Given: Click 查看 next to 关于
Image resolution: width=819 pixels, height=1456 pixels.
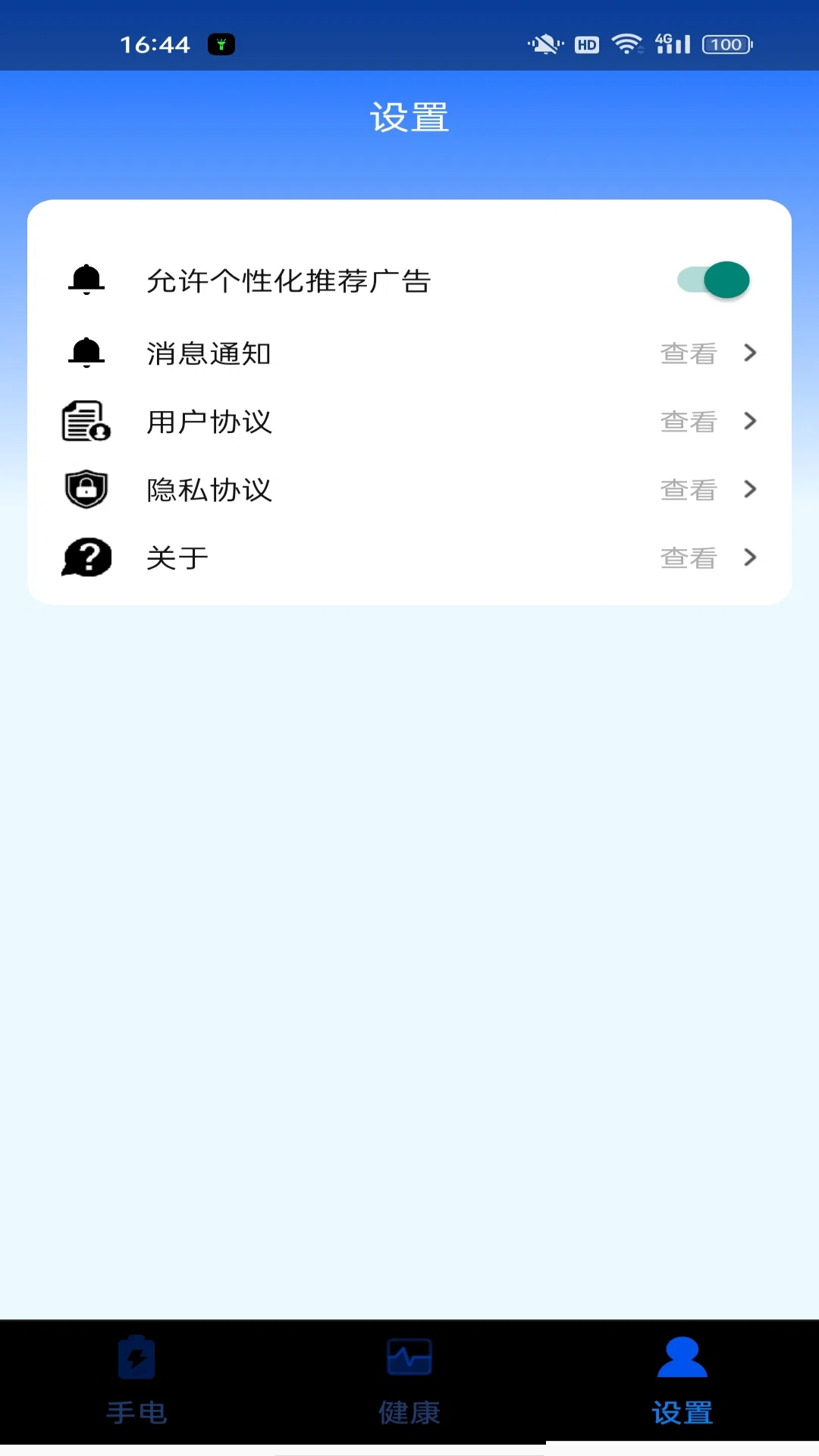Looking at the screenshot, I should pos(687,557).
